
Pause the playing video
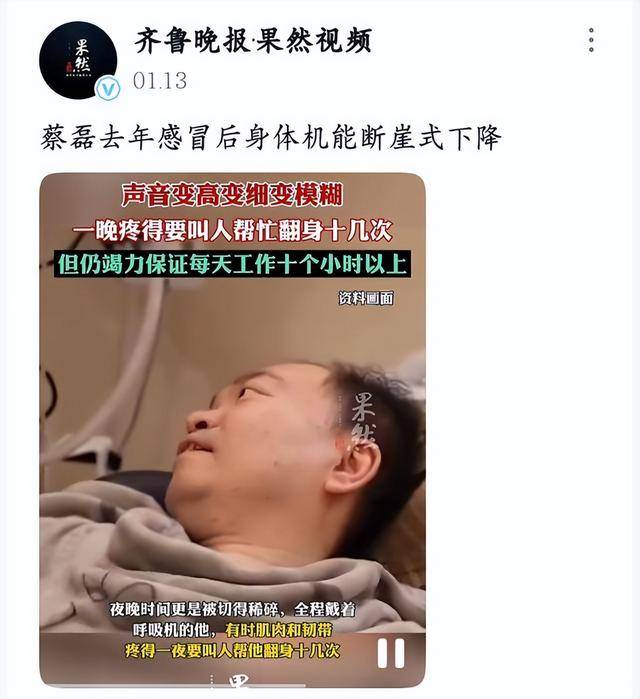point(390,652)
